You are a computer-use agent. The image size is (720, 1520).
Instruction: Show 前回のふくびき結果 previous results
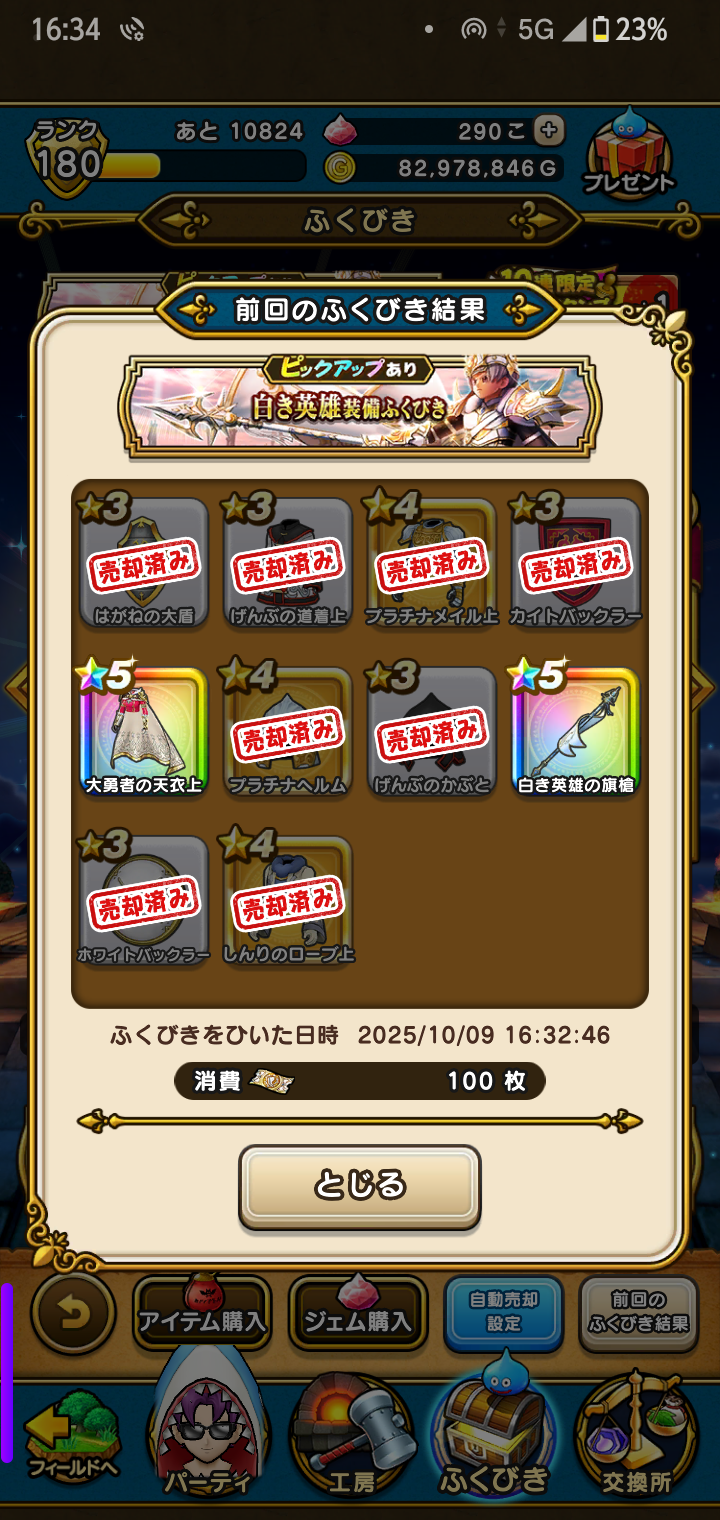[x=638, y=1312]
